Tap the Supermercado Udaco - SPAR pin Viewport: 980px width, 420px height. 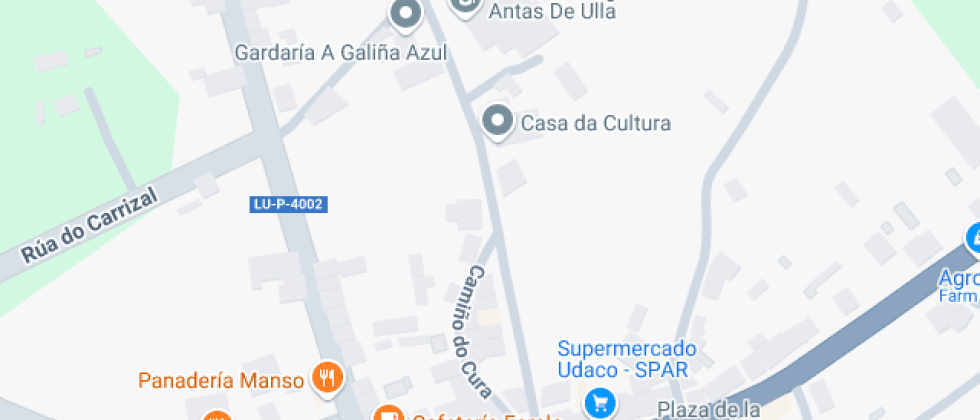click(600, 402)
